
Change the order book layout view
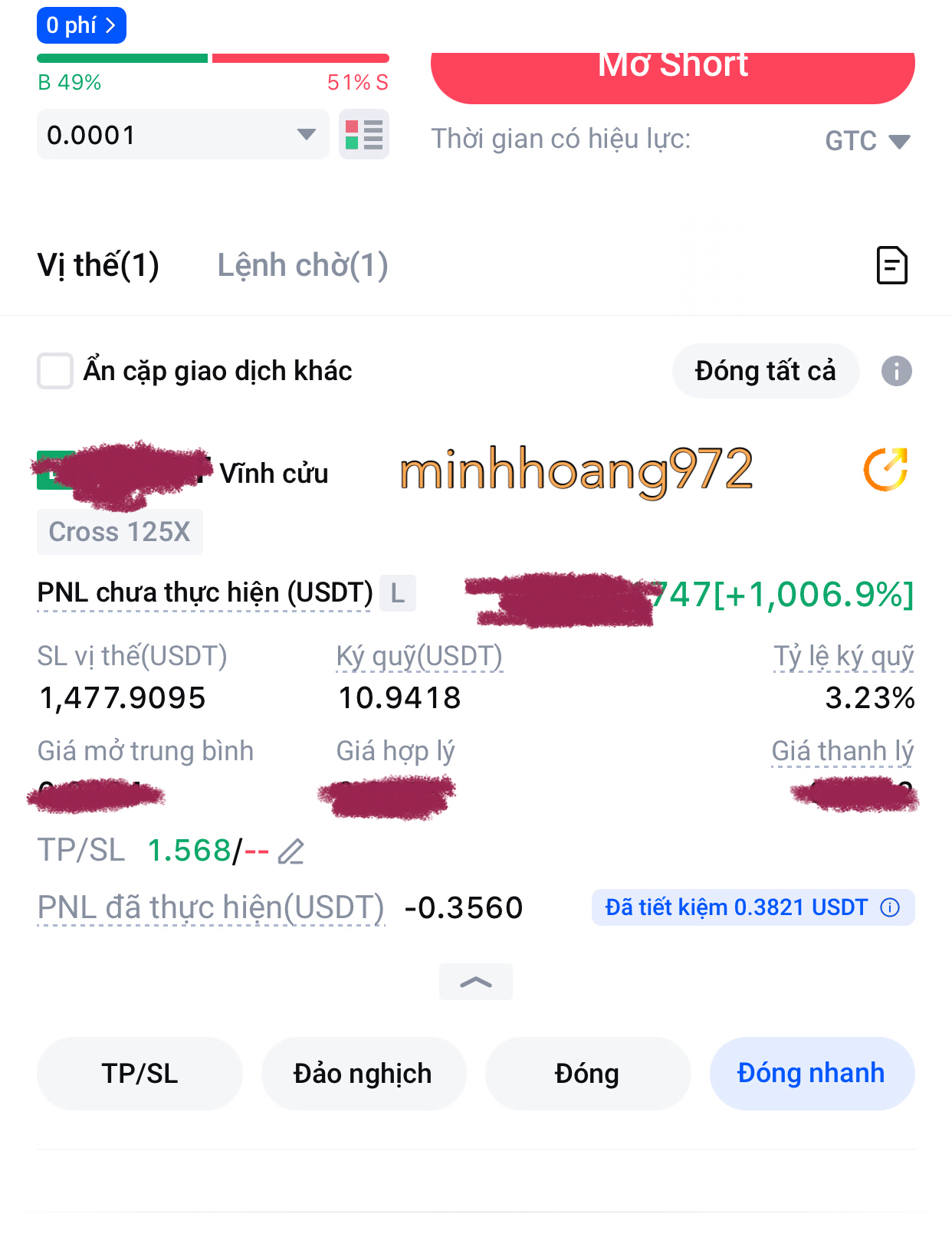364,135
